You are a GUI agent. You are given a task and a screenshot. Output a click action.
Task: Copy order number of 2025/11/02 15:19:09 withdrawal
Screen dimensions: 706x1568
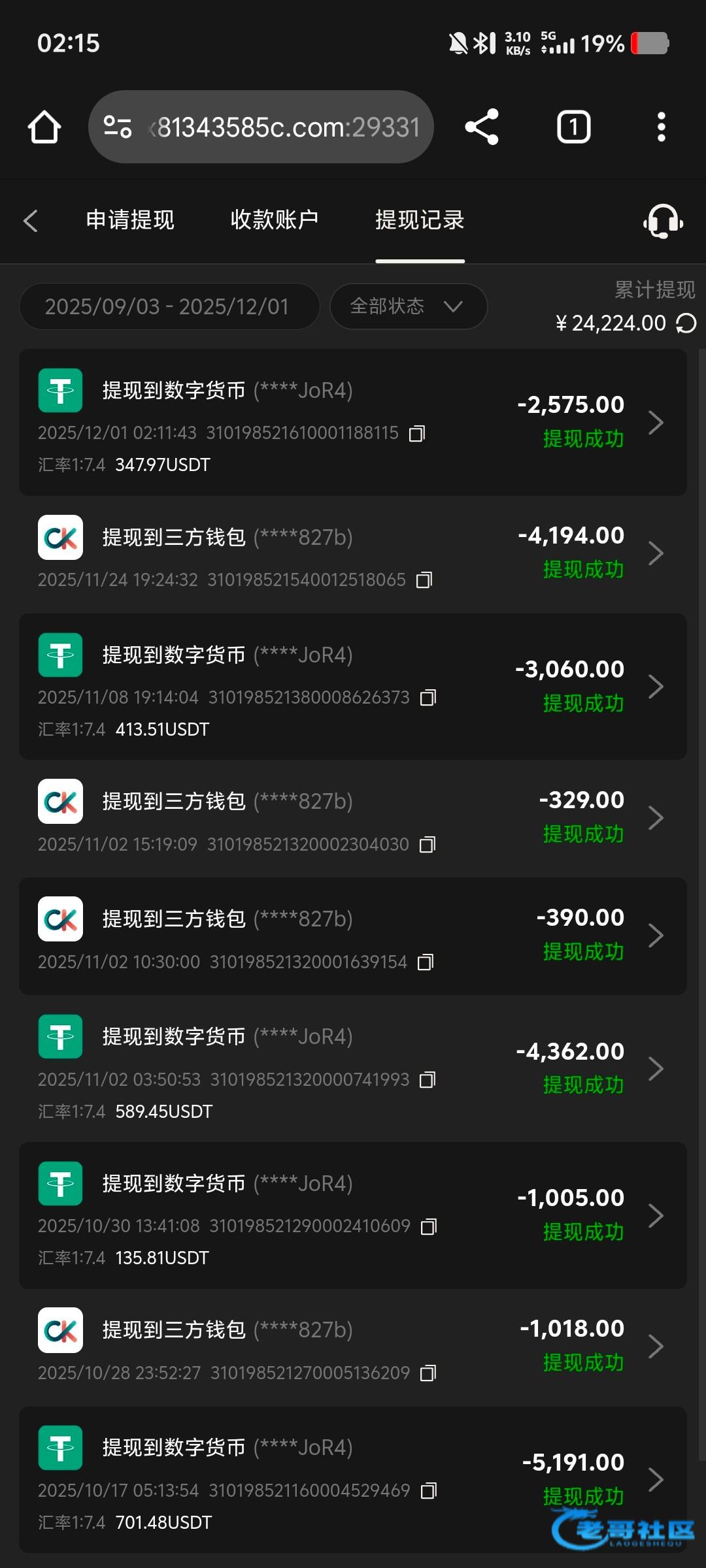428,845
